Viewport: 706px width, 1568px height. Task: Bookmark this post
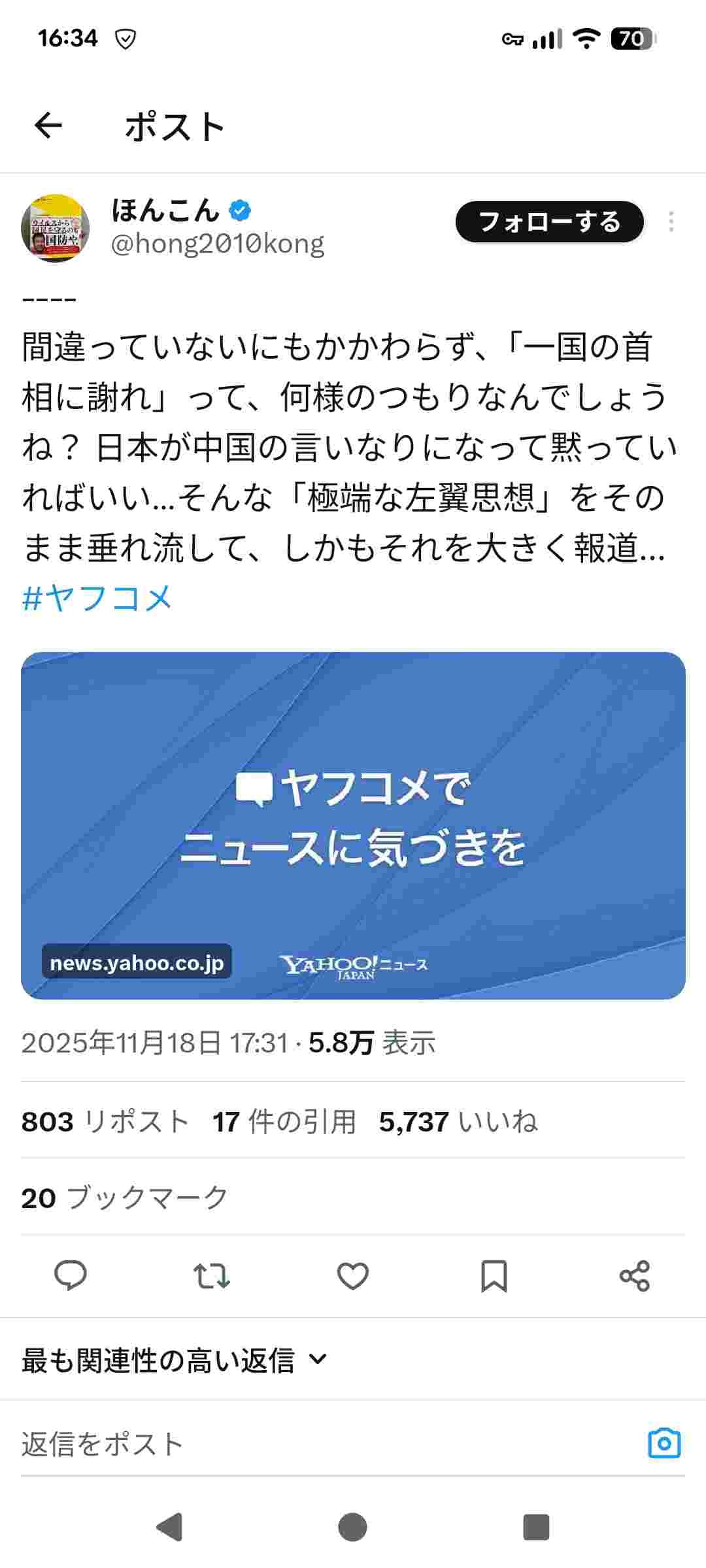point(494,1275)
